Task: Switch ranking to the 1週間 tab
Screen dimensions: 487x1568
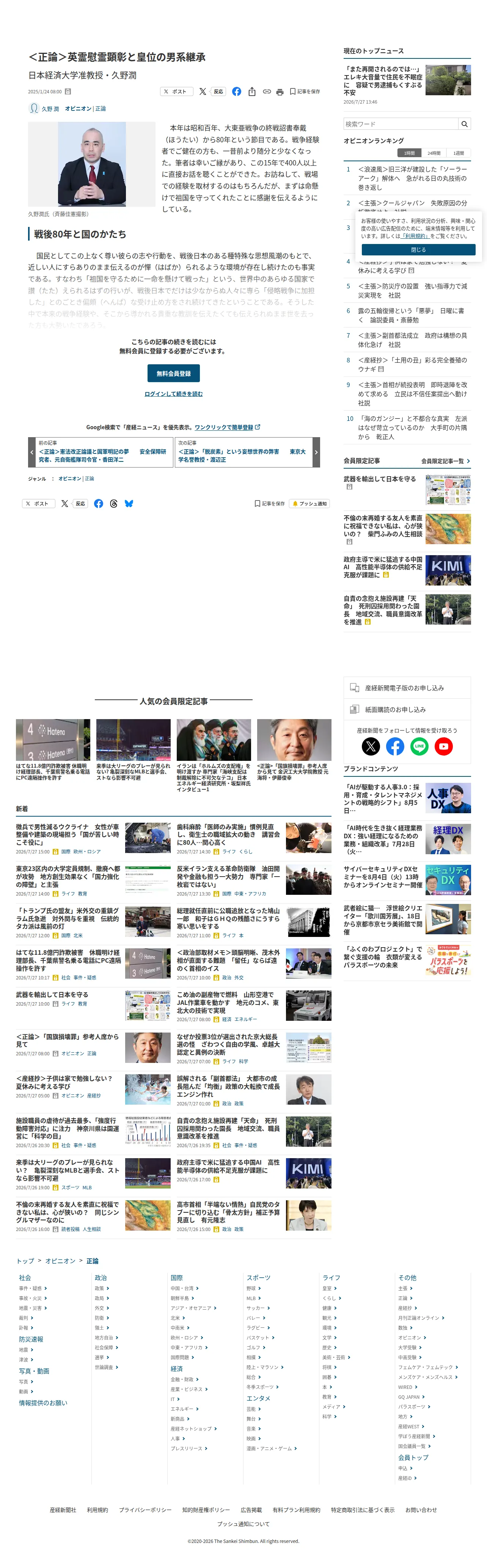Action: tap(458, 153)
